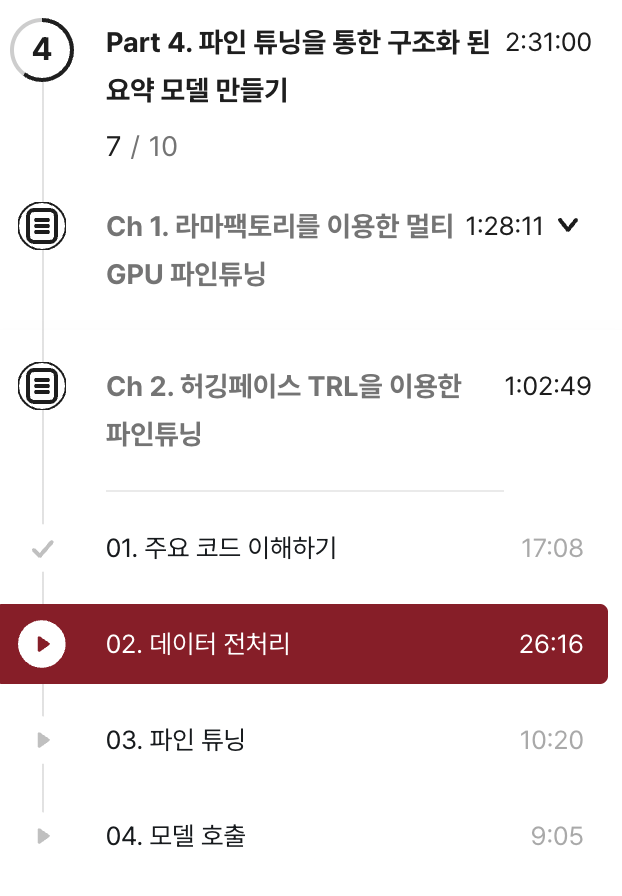Select lesson 04. 모델 호출
Image resolution: width=622 pixels, height=896 pixels.
(x=176, y=836)
